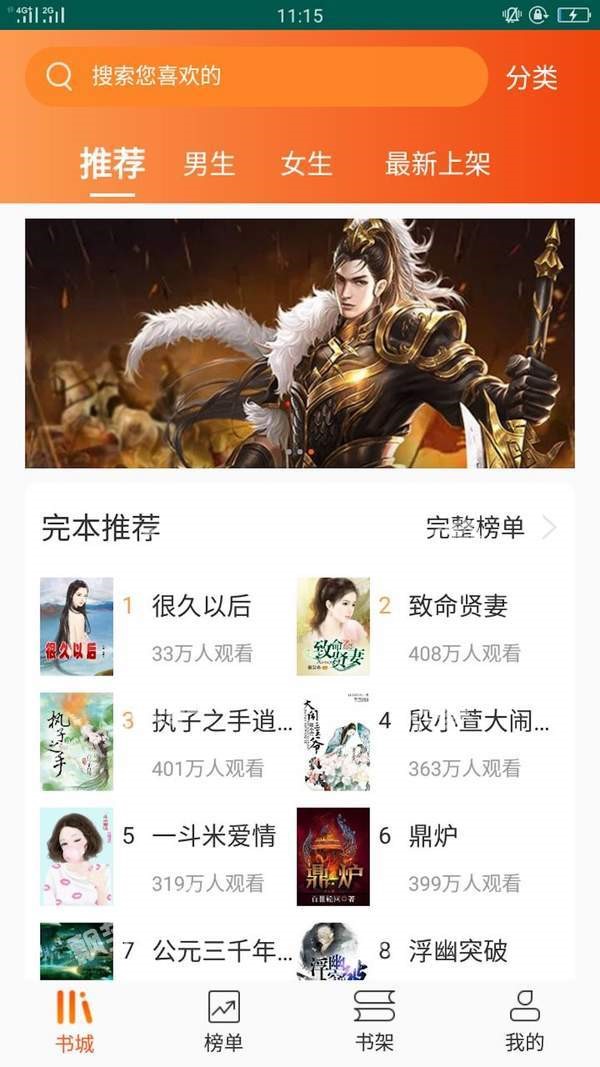
Task: Open the book 浮幽突破
Action: [457, 950]
